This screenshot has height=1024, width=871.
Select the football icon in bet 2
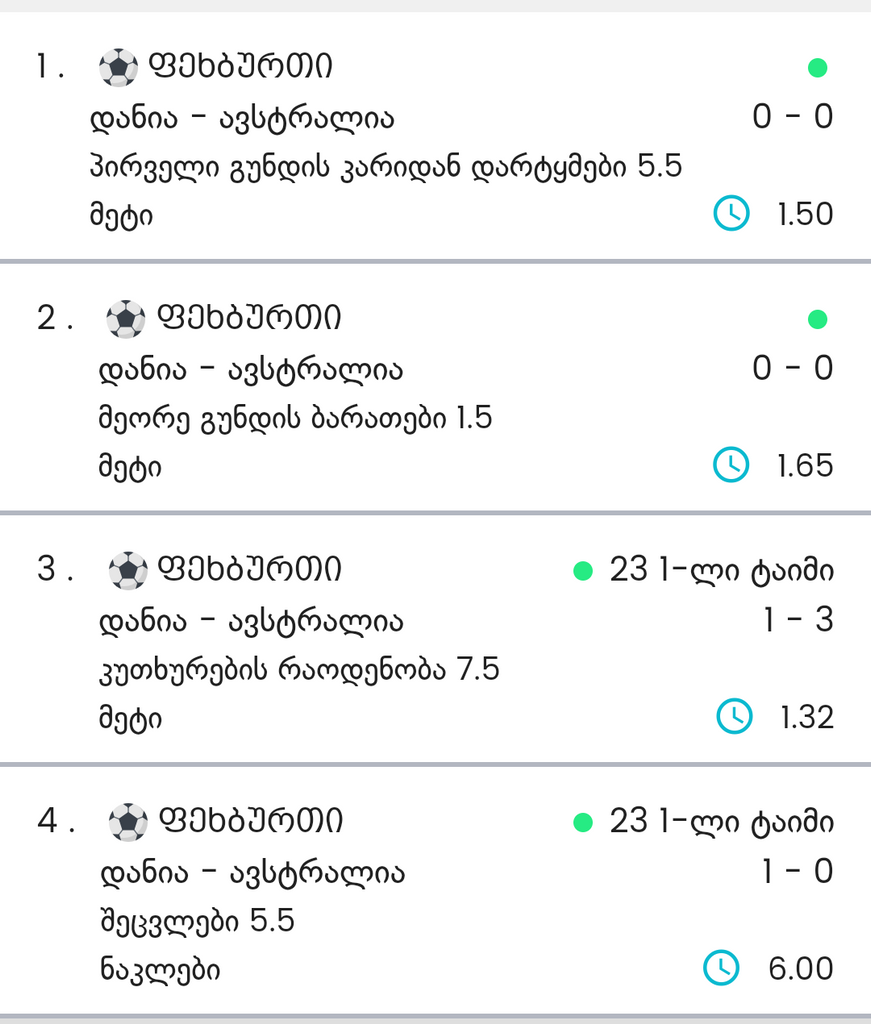128,318
